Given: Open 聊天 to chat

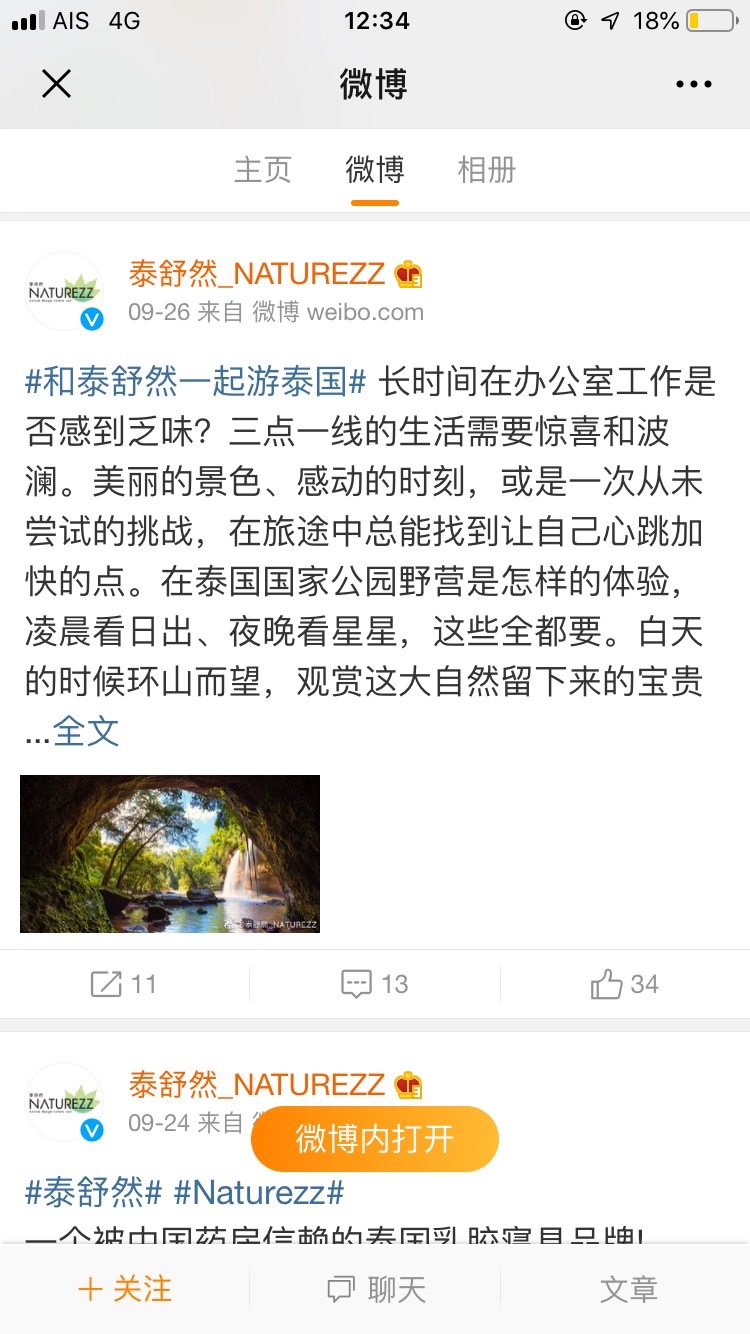Looking at the screenshot, I should coord(376,1289).
